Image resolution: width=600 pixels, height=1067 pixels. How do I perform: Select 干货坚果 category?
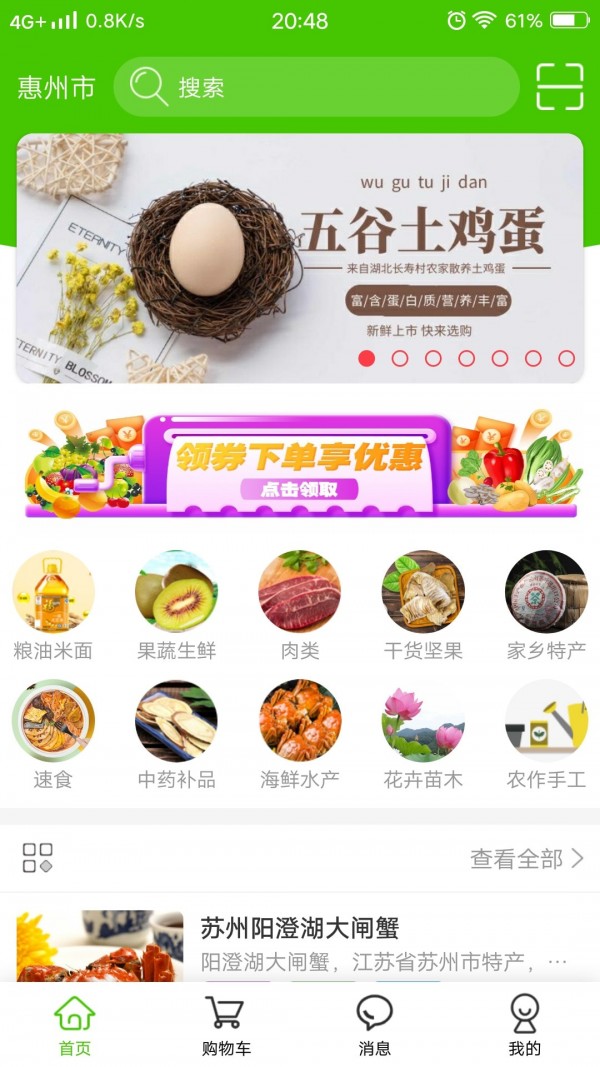coord(423,604)
